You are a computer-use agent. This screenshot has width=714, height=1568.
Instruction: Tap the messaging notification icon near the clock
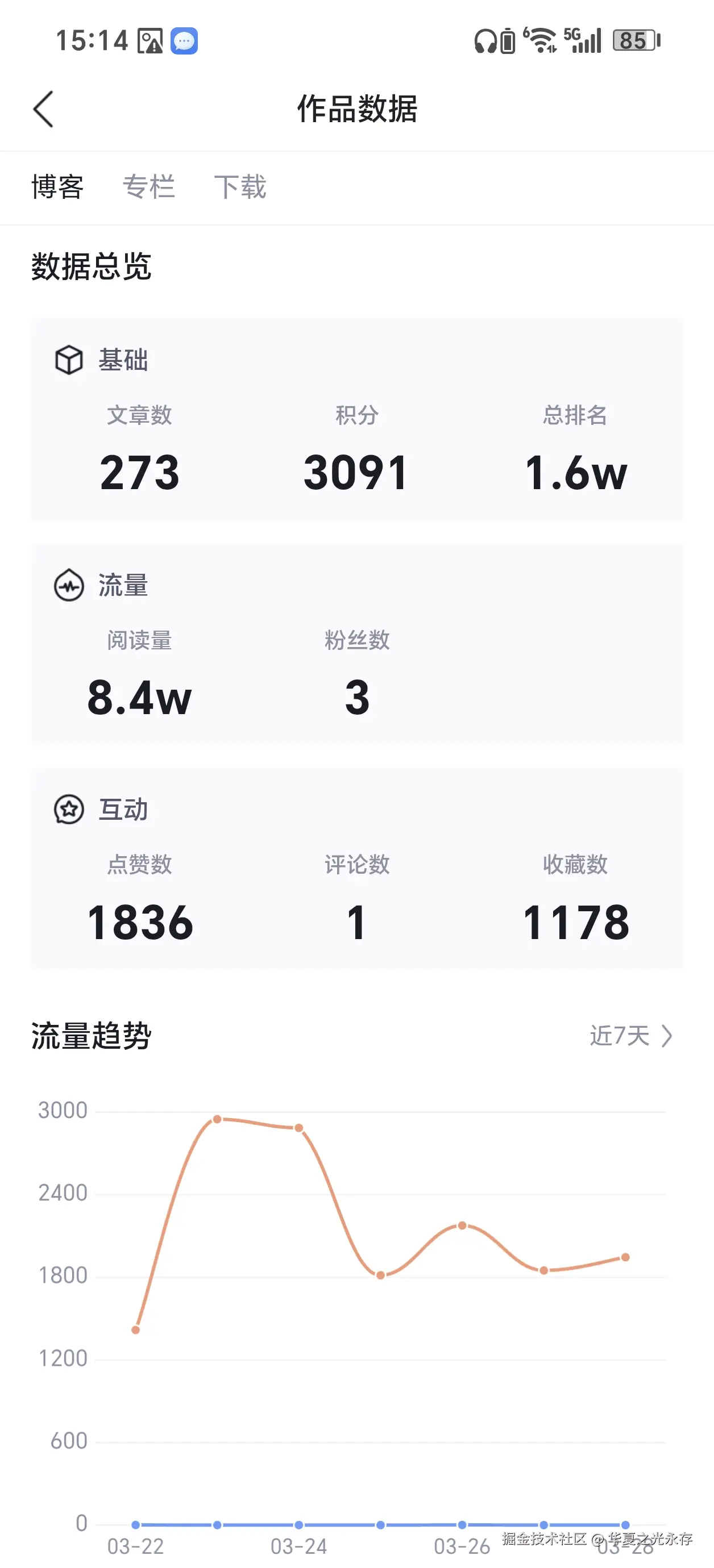(185, 40)
